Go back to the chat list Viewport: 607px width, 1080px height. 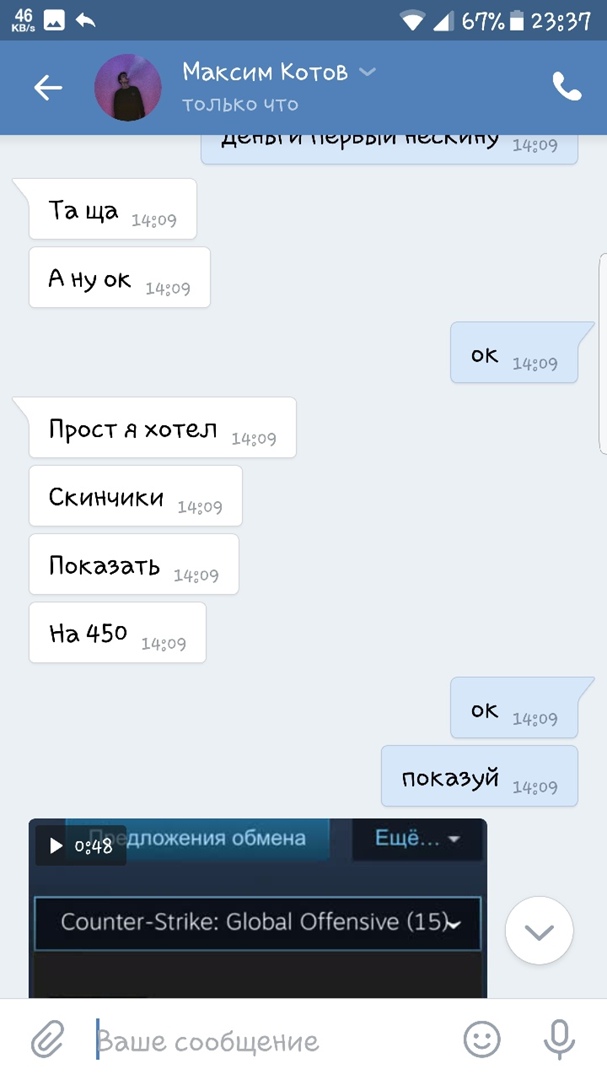click(47, 88)
